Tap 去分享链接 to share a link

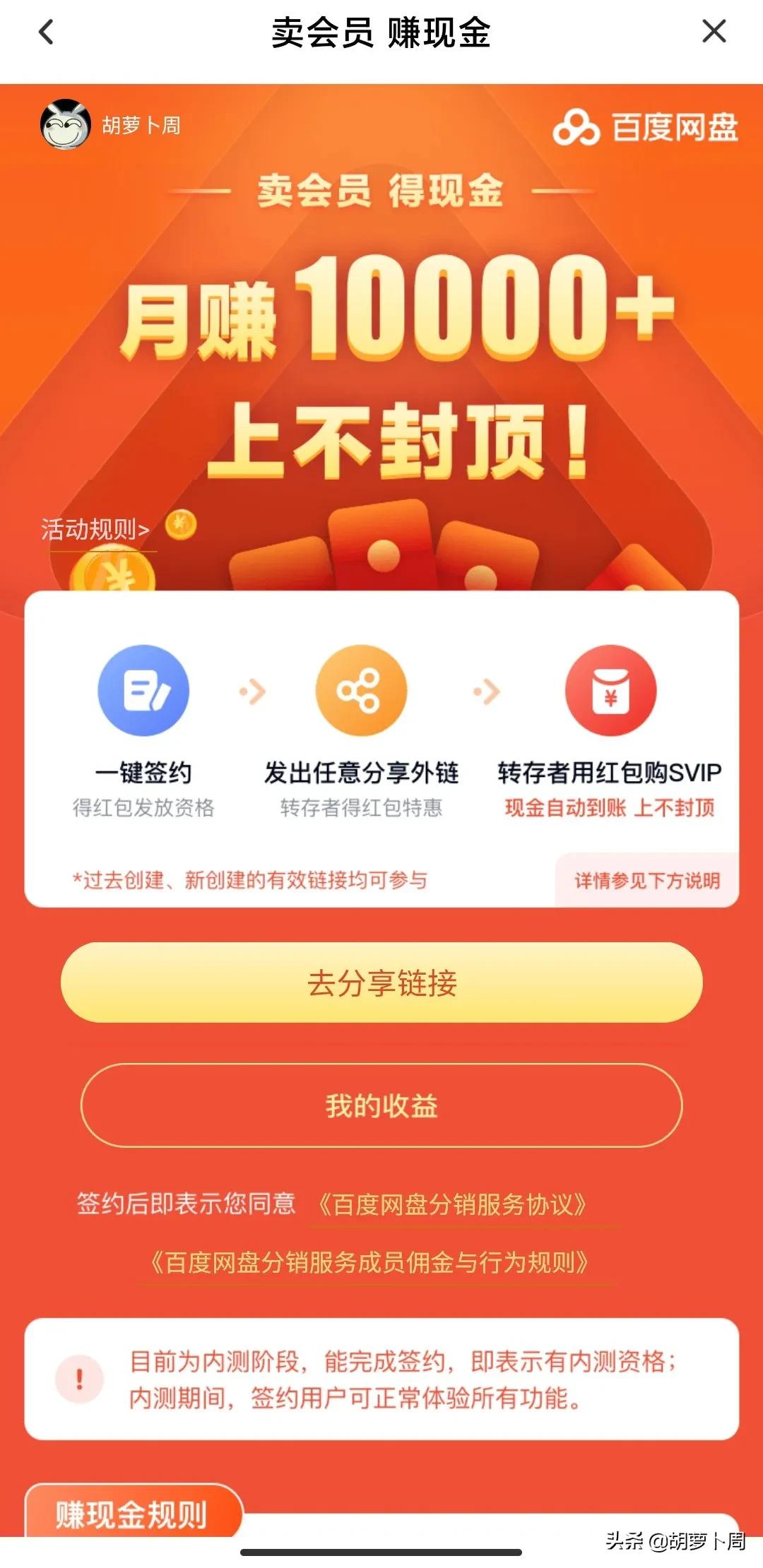(381, 982)
